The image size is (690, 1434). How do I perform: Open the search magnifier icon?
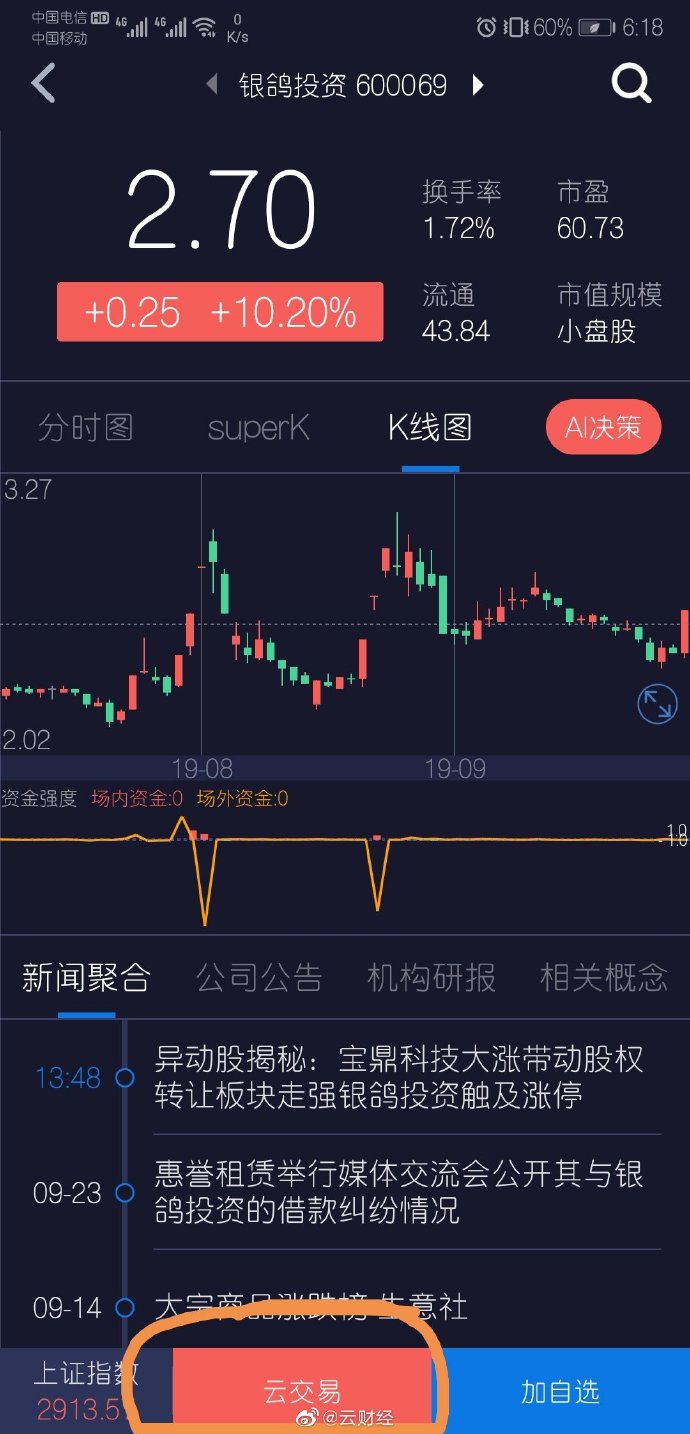(x=631, y=85)
